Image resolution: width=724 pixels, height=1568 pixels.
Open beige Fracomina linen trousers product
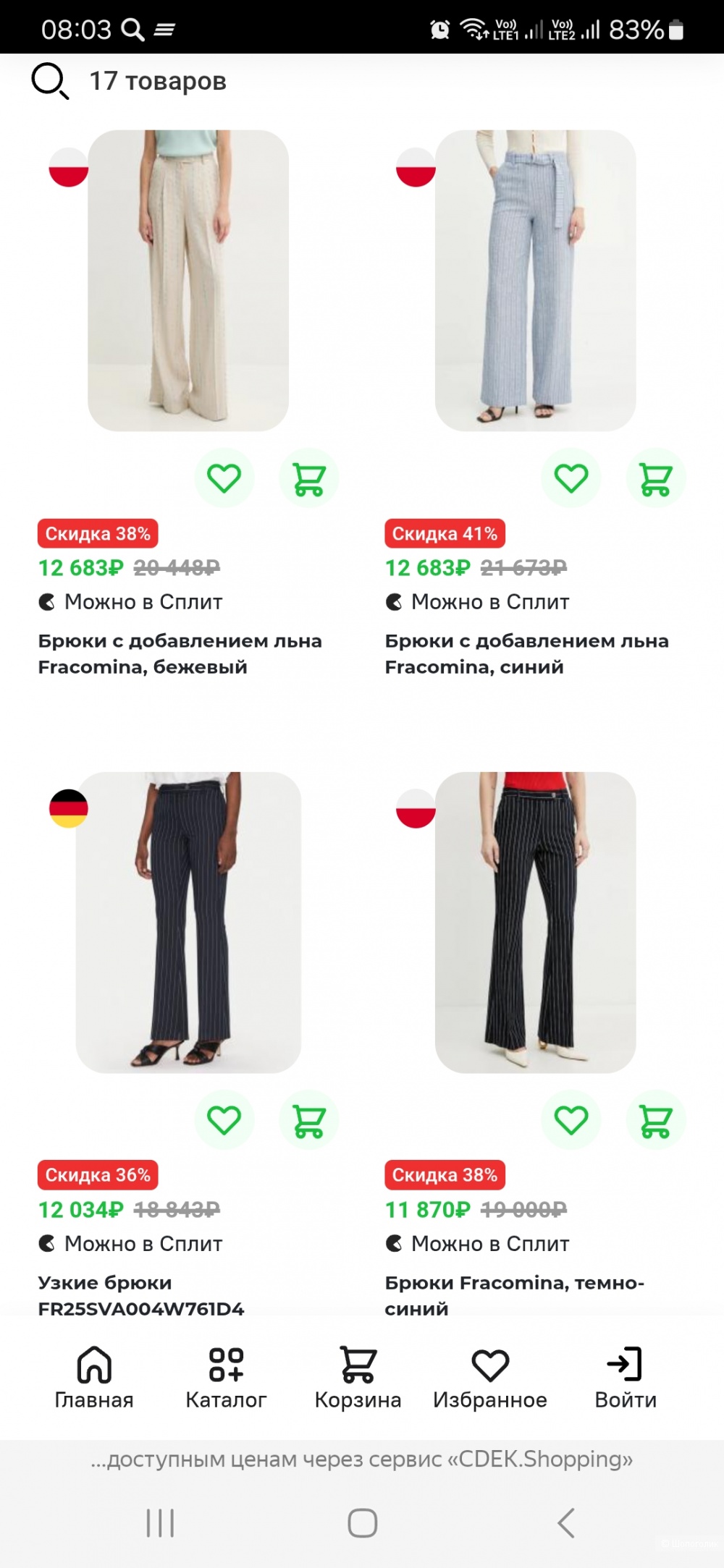click(x=188, y=281)
